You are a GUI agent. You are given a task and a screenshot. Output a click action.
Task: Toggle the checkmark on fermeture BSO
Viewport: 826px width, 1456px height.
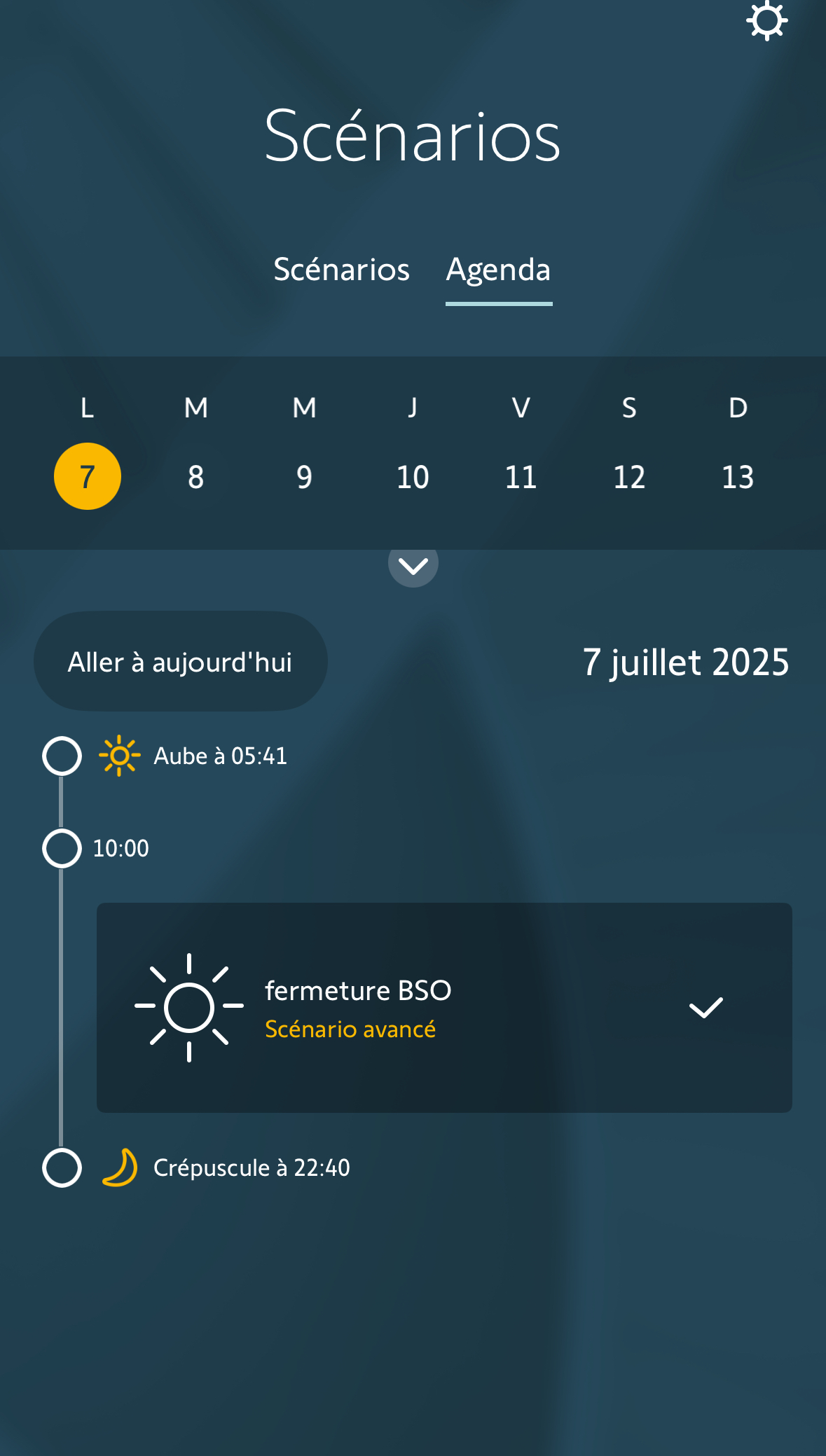706,1008
